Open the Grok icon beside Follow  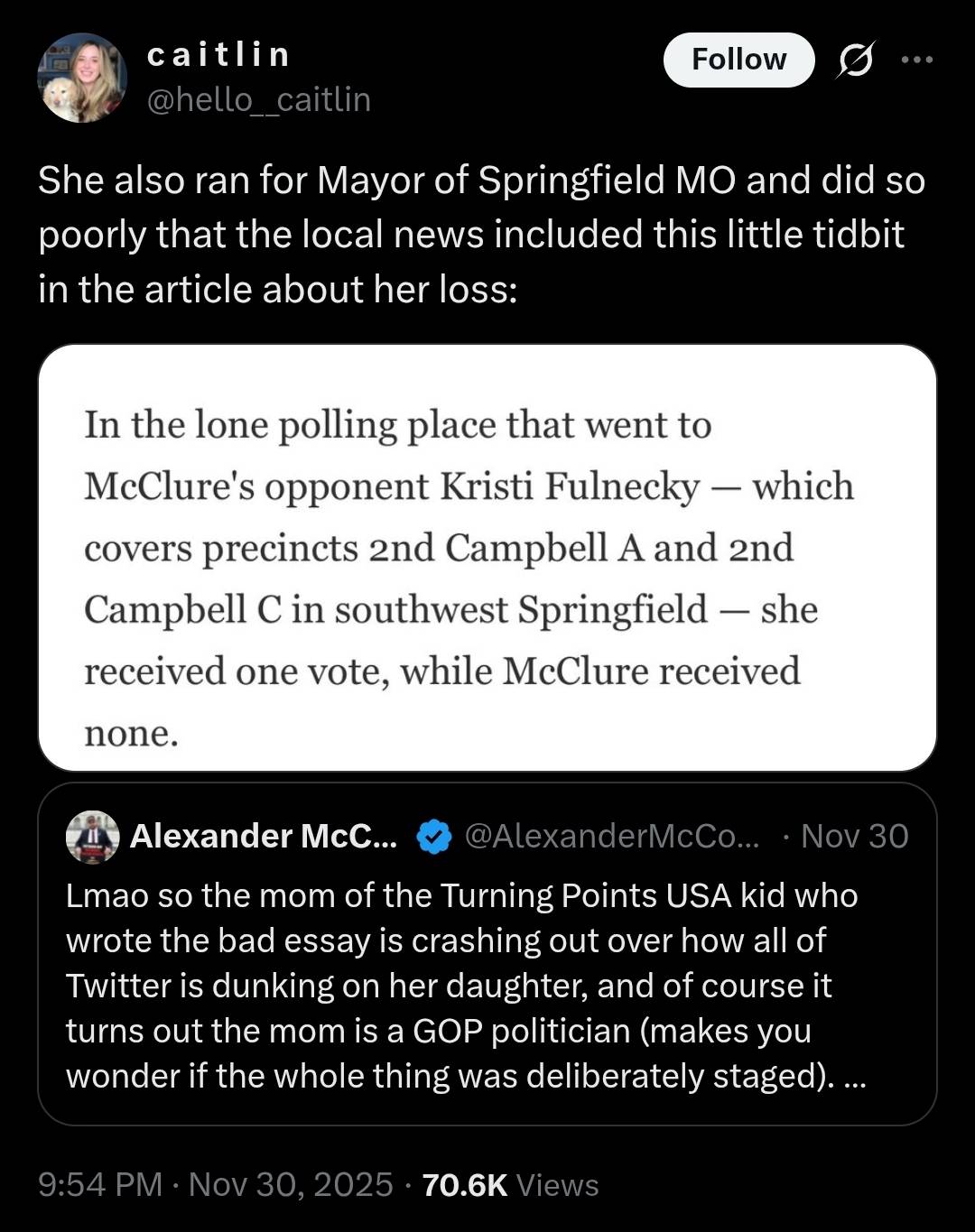854,60
